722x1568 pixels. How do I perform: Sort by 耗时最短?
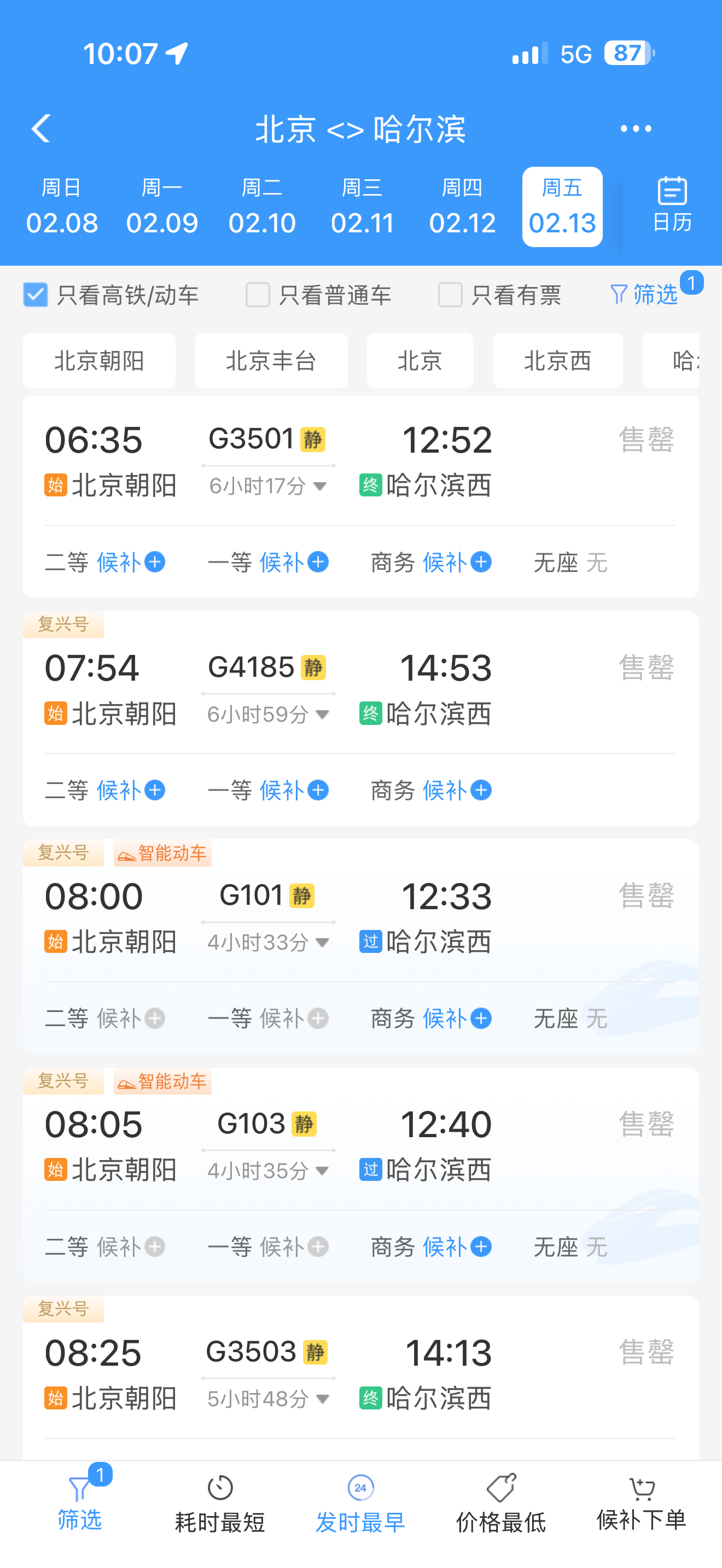tap(220, 1503)
